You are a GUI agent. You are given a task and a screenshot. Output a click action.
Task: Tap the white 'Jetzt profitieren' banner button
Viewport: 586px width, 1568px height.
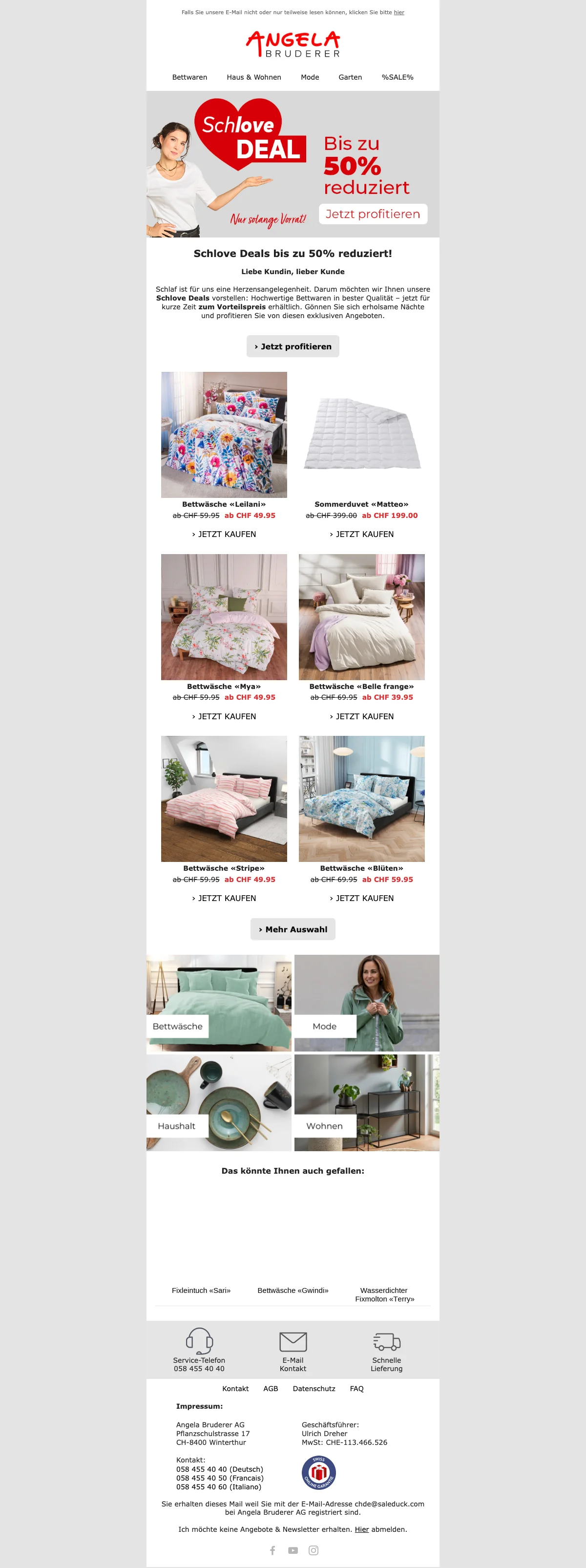[x=373, y=214]
